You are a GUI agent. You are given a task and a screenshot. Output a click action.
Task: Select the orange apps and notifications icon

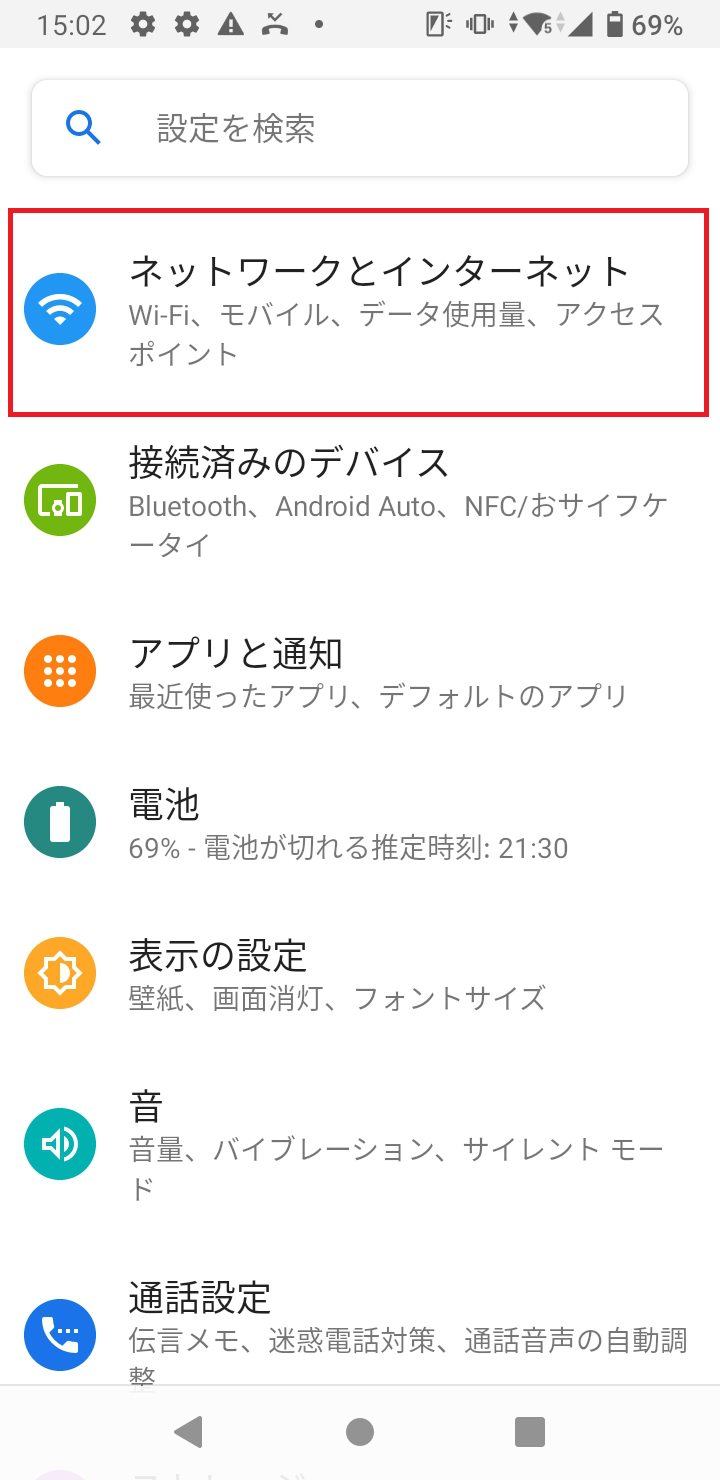tap(59, 671)
